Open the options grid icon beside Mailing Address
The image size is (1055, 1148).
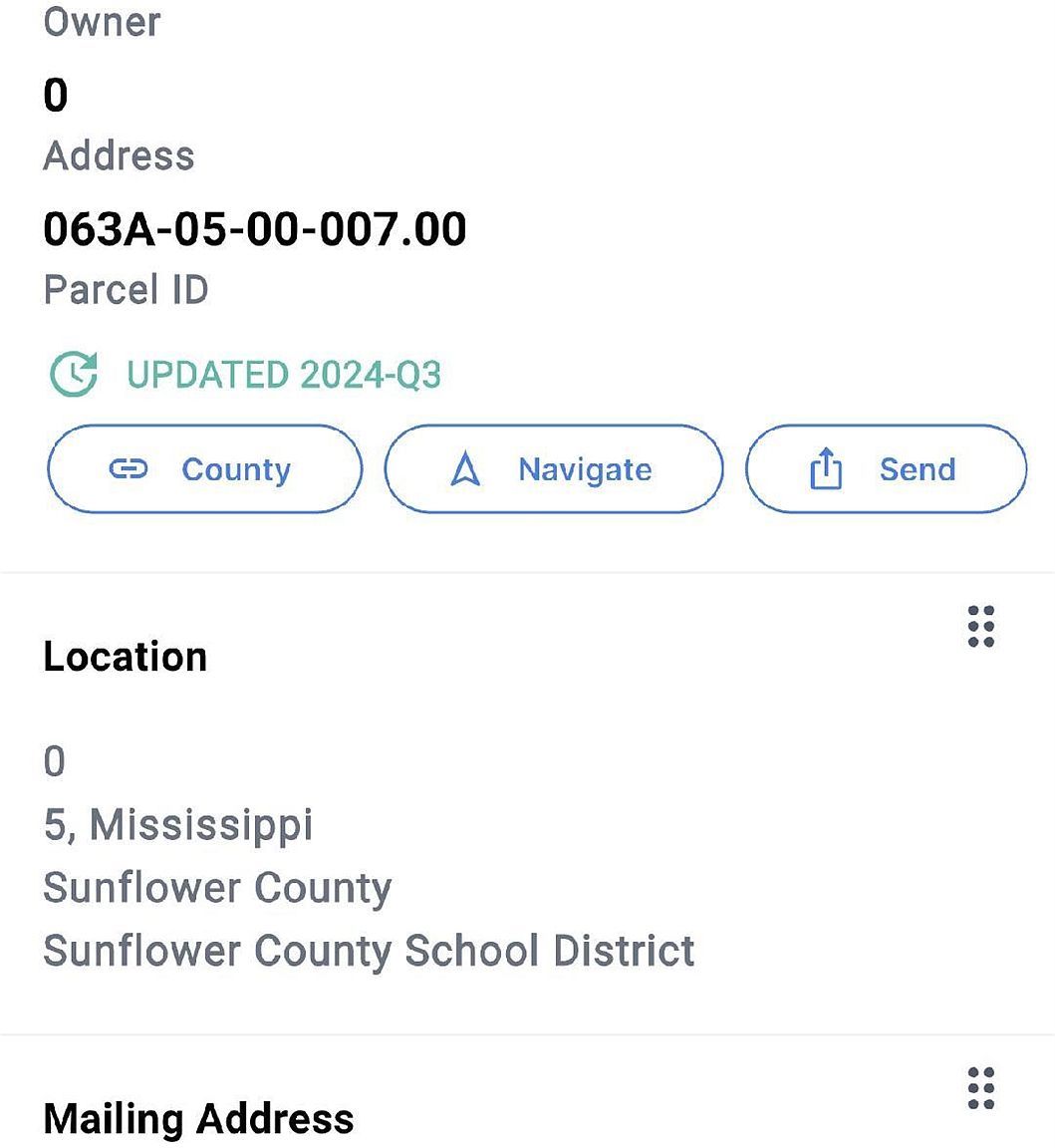click(x=980, y=1090)
